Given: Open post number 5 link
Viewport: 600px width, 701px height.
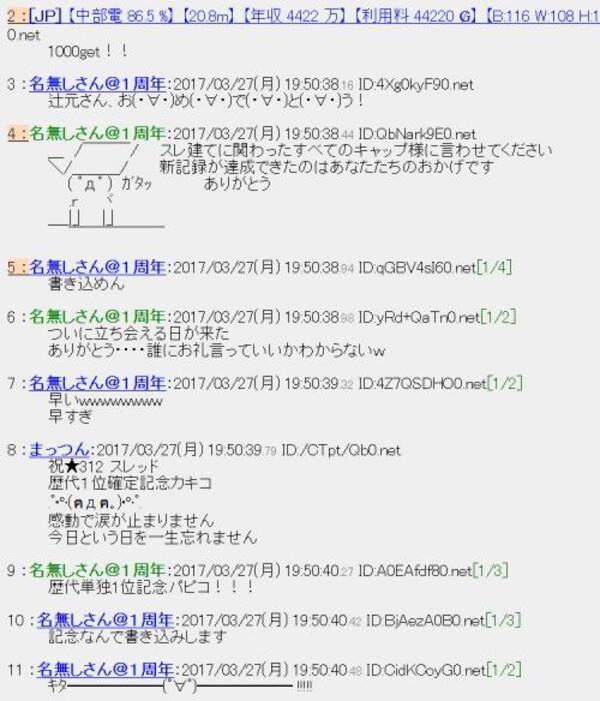Looking at the screenshot, I should (12, 266).
